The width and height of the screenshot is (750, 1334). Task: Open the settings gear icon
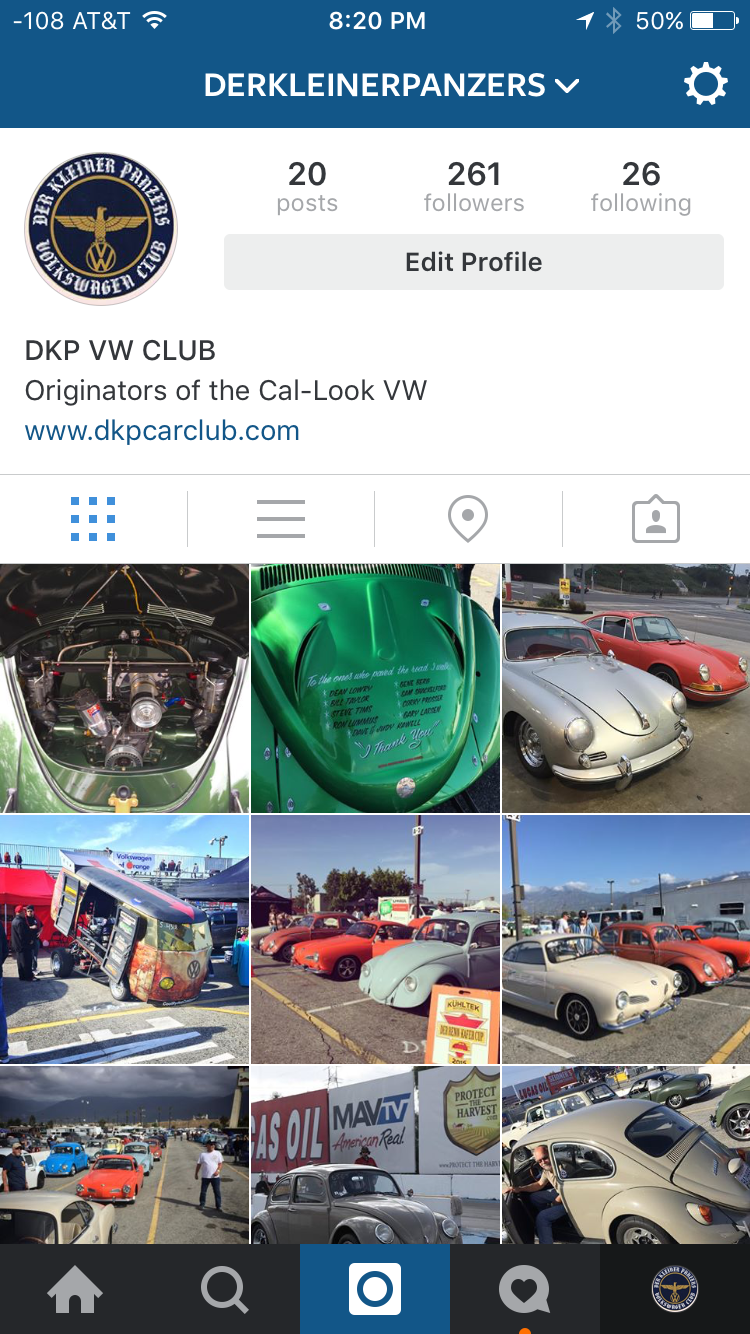pyautogui.click(x=705, y=85)
